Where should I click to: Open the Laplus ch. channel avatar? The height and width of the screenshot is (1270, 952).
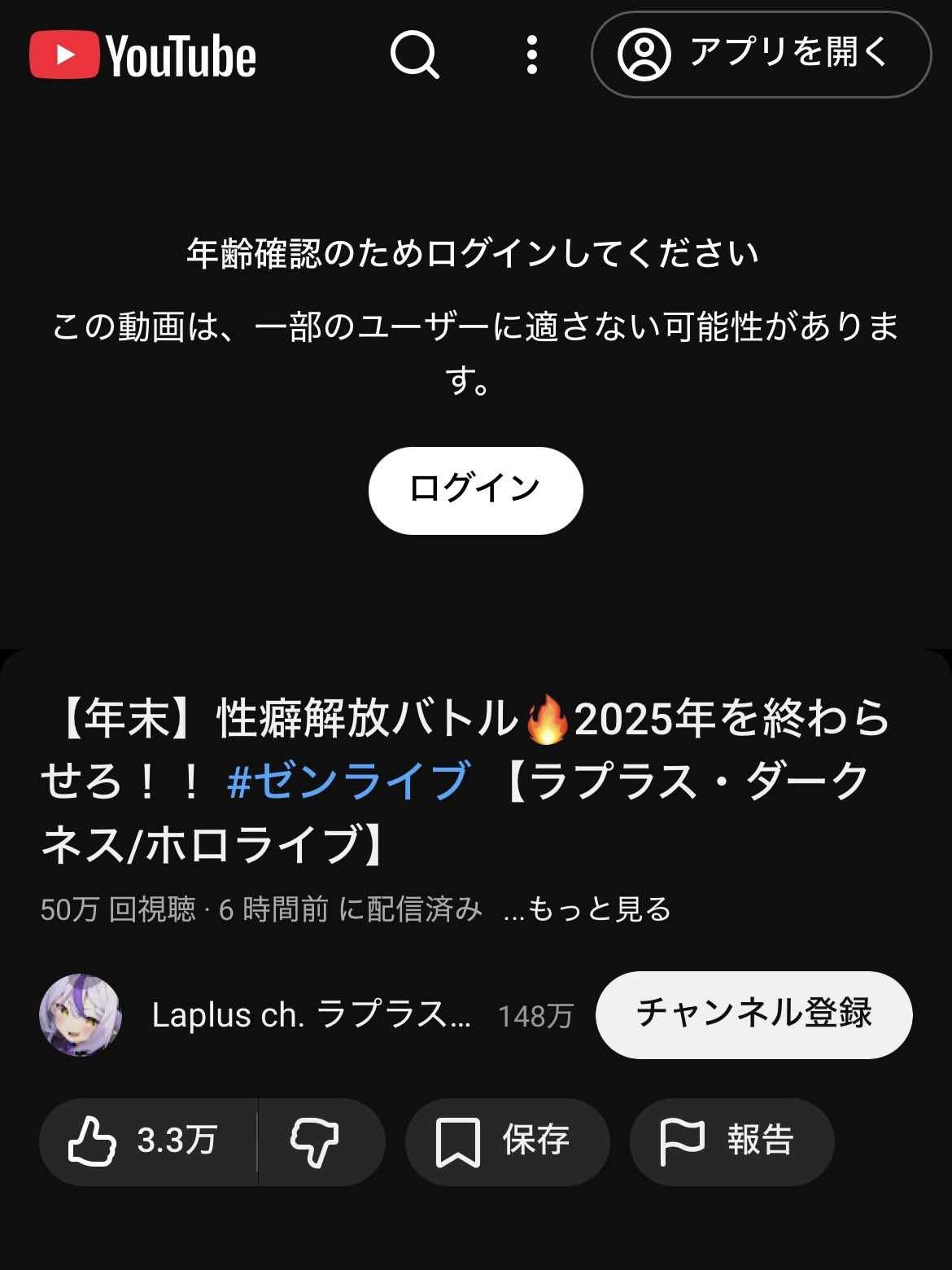(x=80, y=1015)
